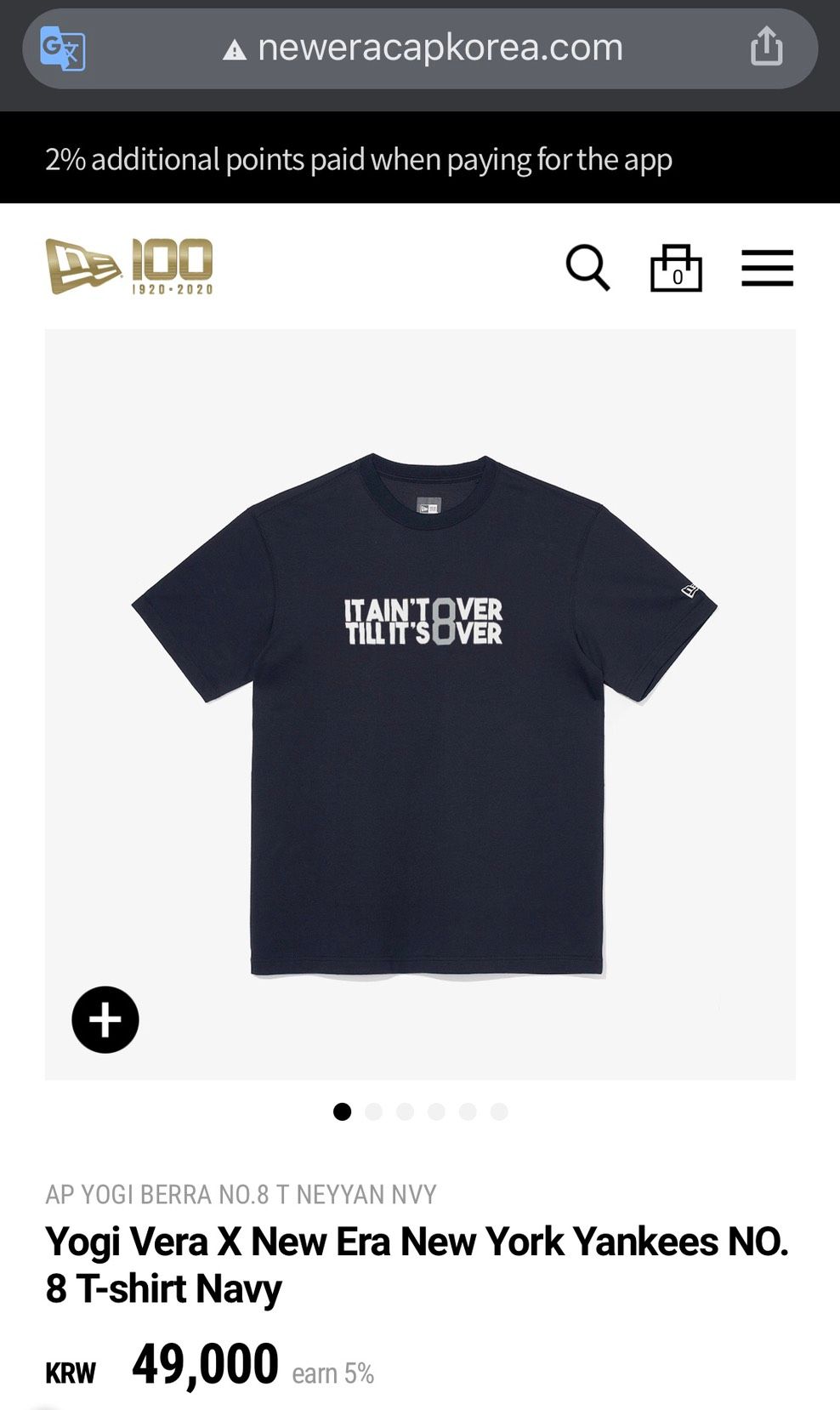
Task: Enlarge the product image with plus button
Action: [x=105, y=1020]
